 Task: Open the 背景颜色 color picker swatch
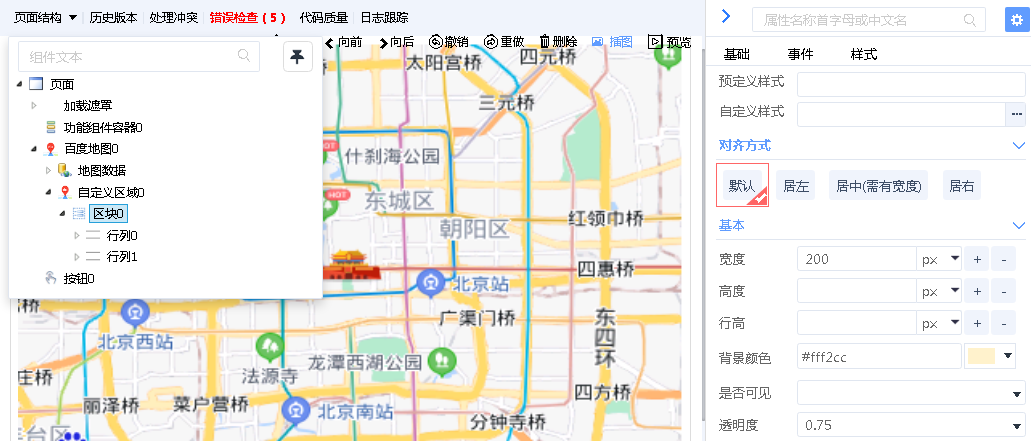tap(989, 357)
